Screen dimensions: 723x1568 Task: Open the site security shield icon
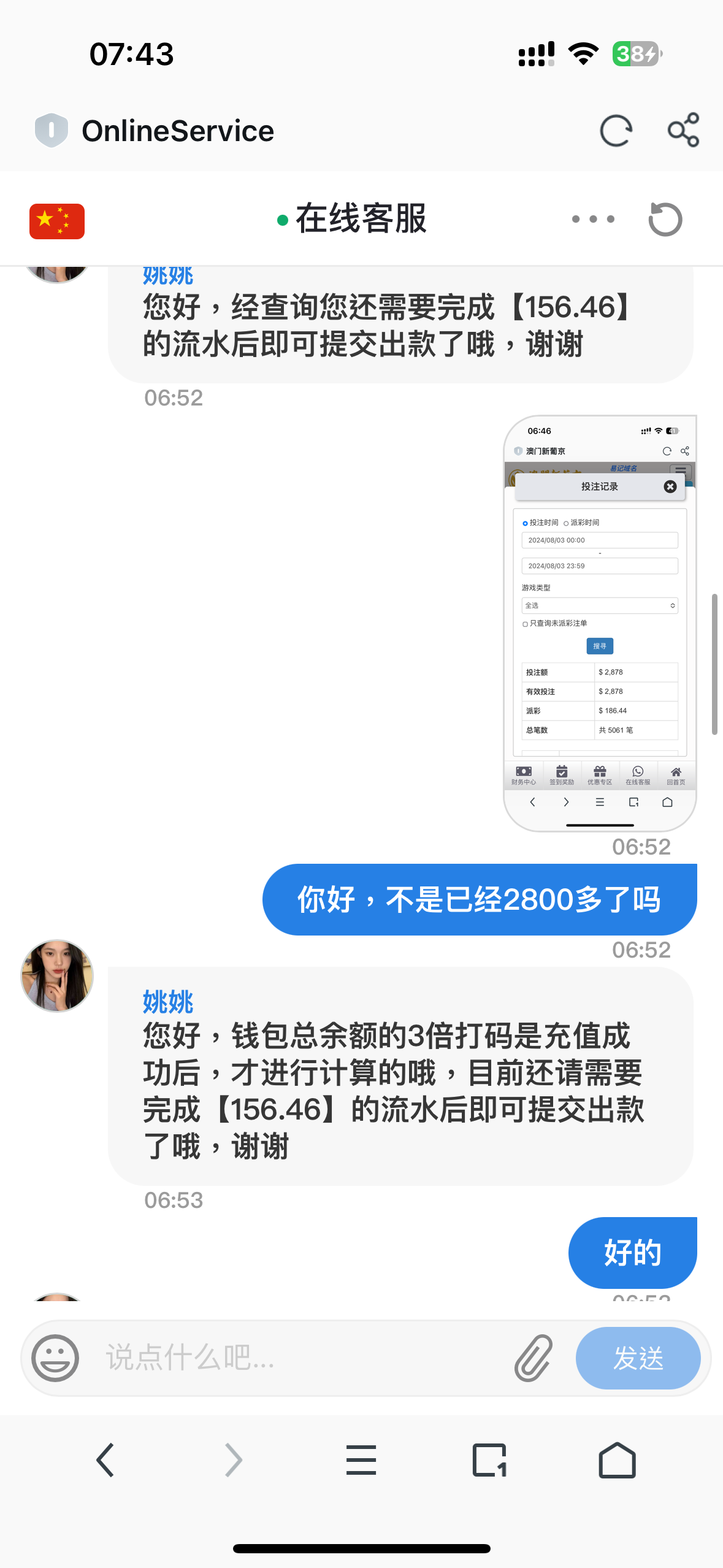(52, 130)
